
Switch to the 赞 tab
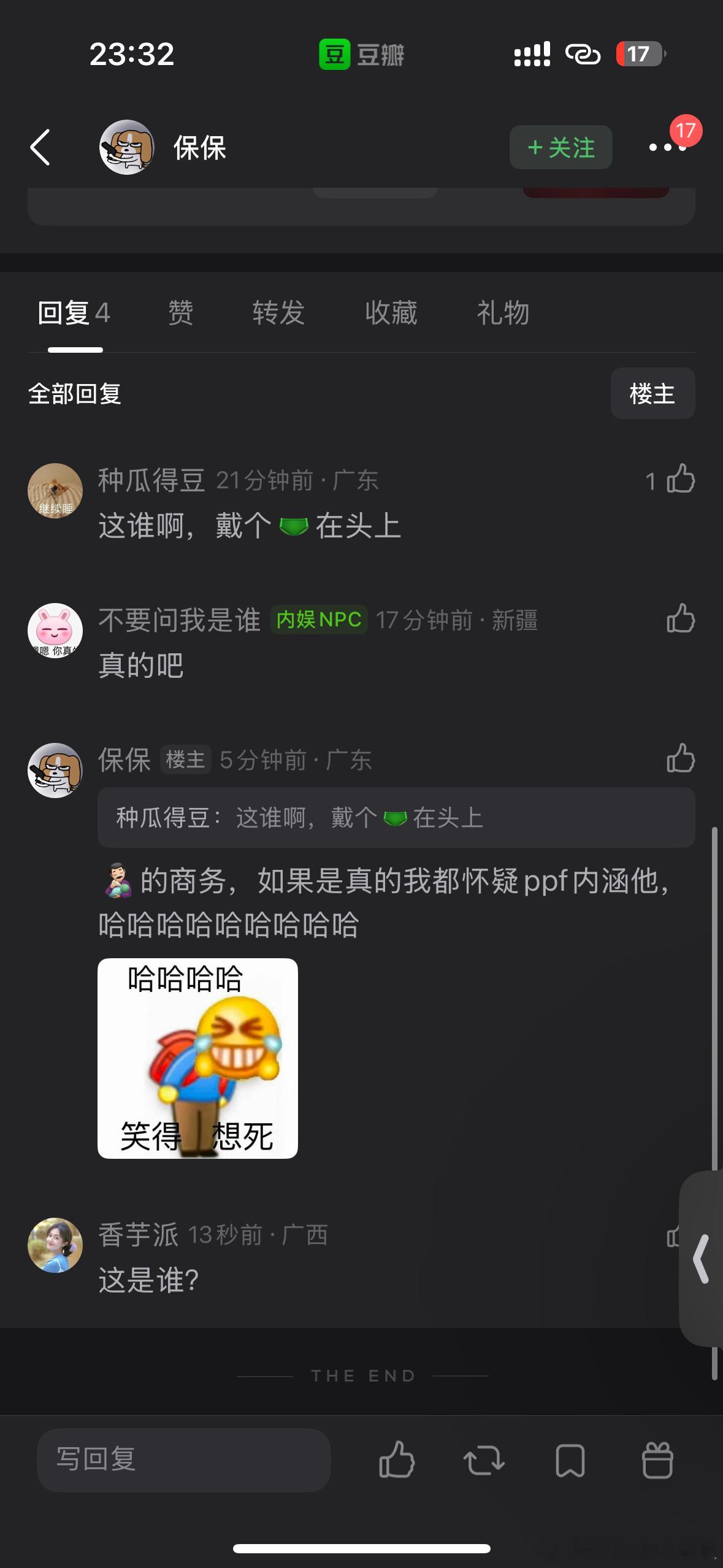coord(179,313)
